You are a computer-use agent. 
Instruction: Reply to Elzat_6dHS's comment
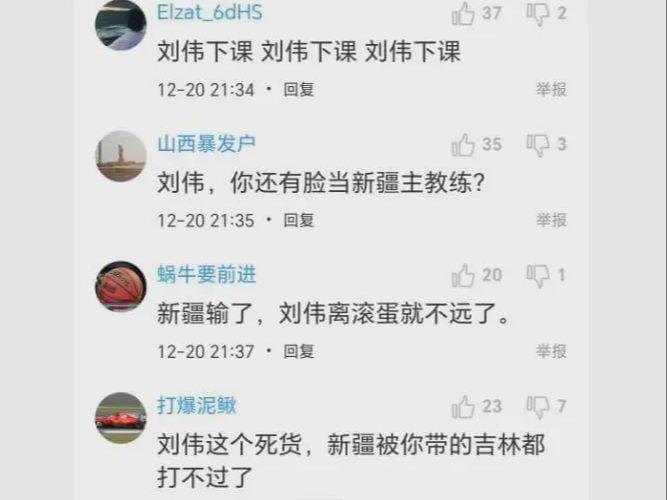(299, 89)
